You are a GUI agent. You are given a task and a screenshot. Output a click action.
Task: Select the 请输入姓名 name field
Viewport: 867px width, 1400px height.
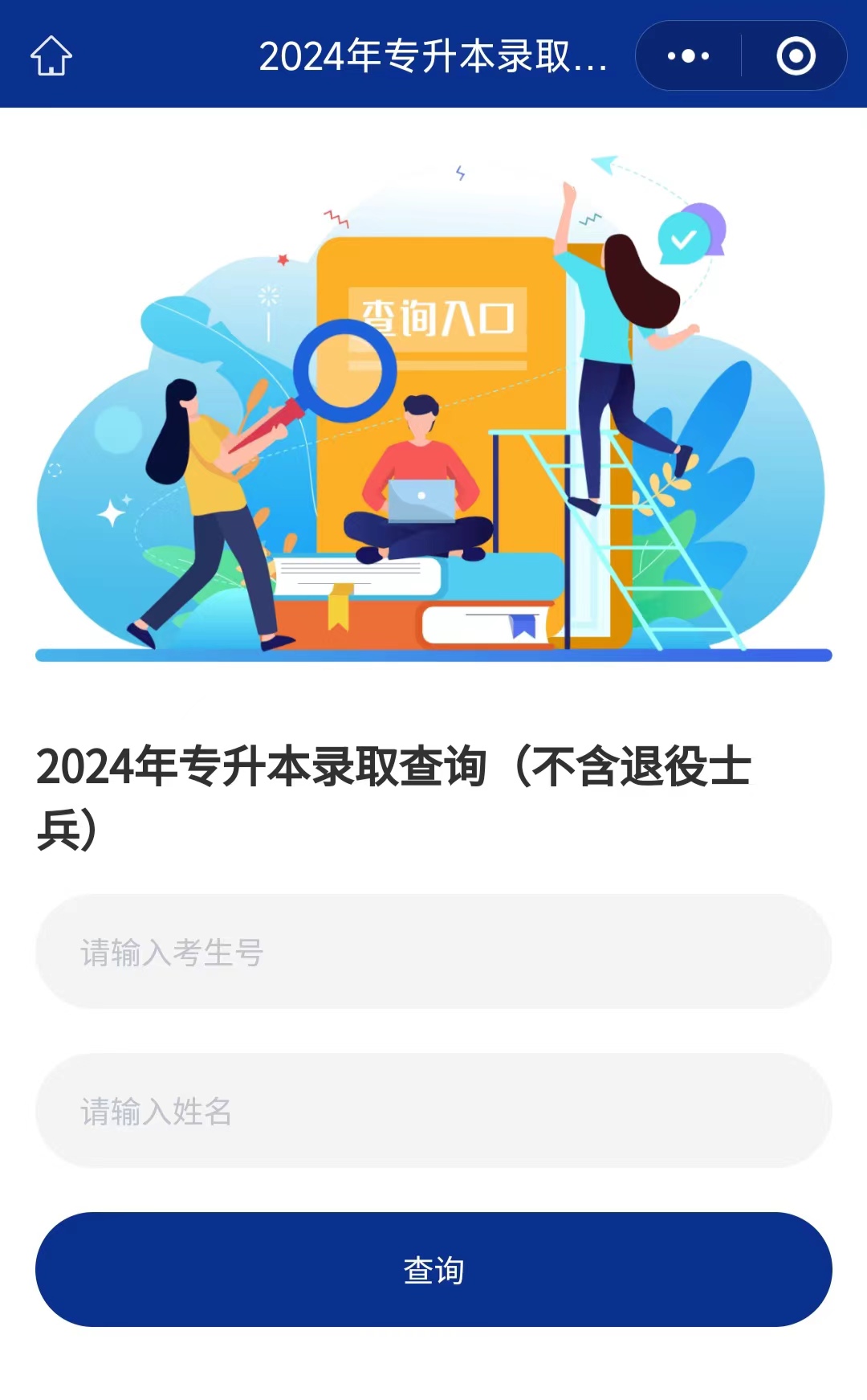[433, 1111]
